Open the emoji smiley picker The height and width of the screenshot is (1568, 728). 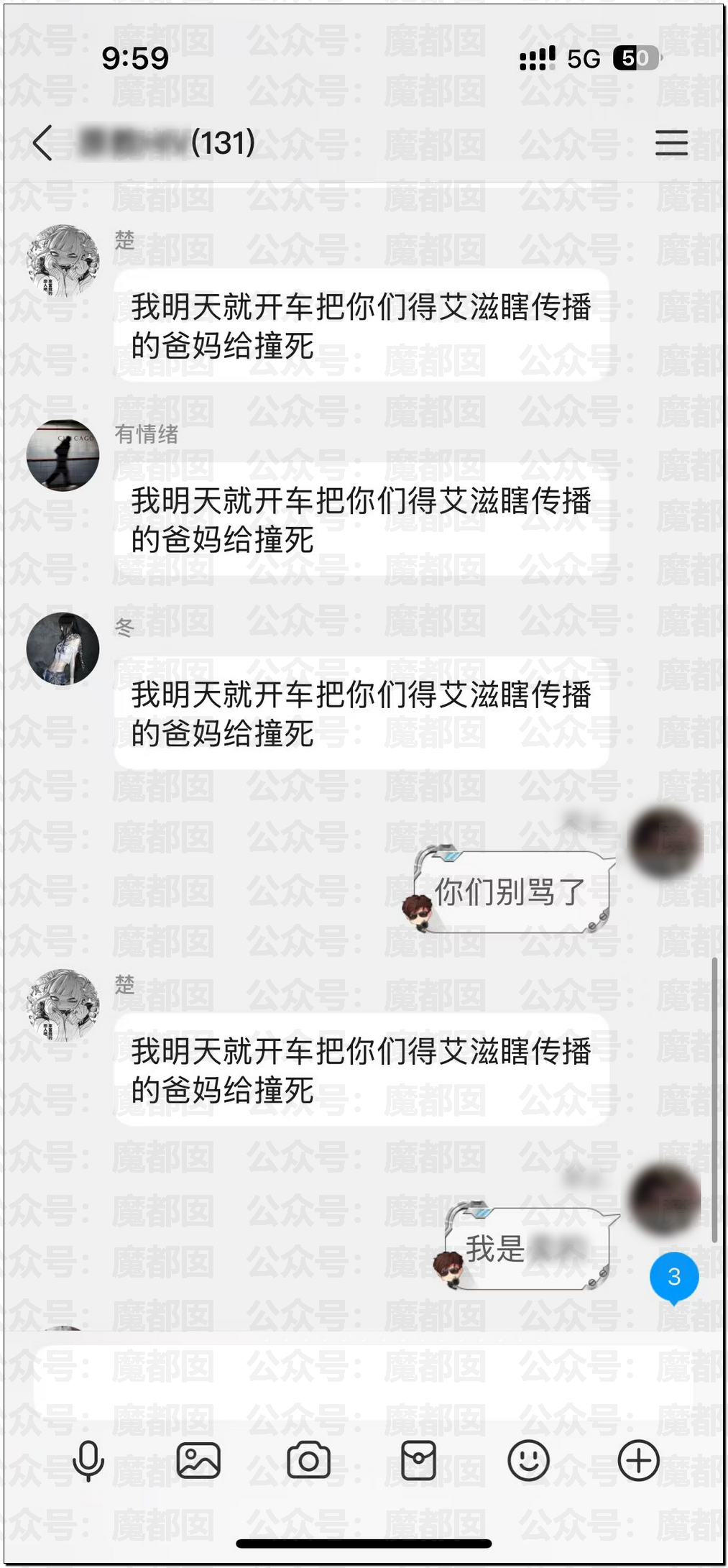click(x=528, y=1460)
